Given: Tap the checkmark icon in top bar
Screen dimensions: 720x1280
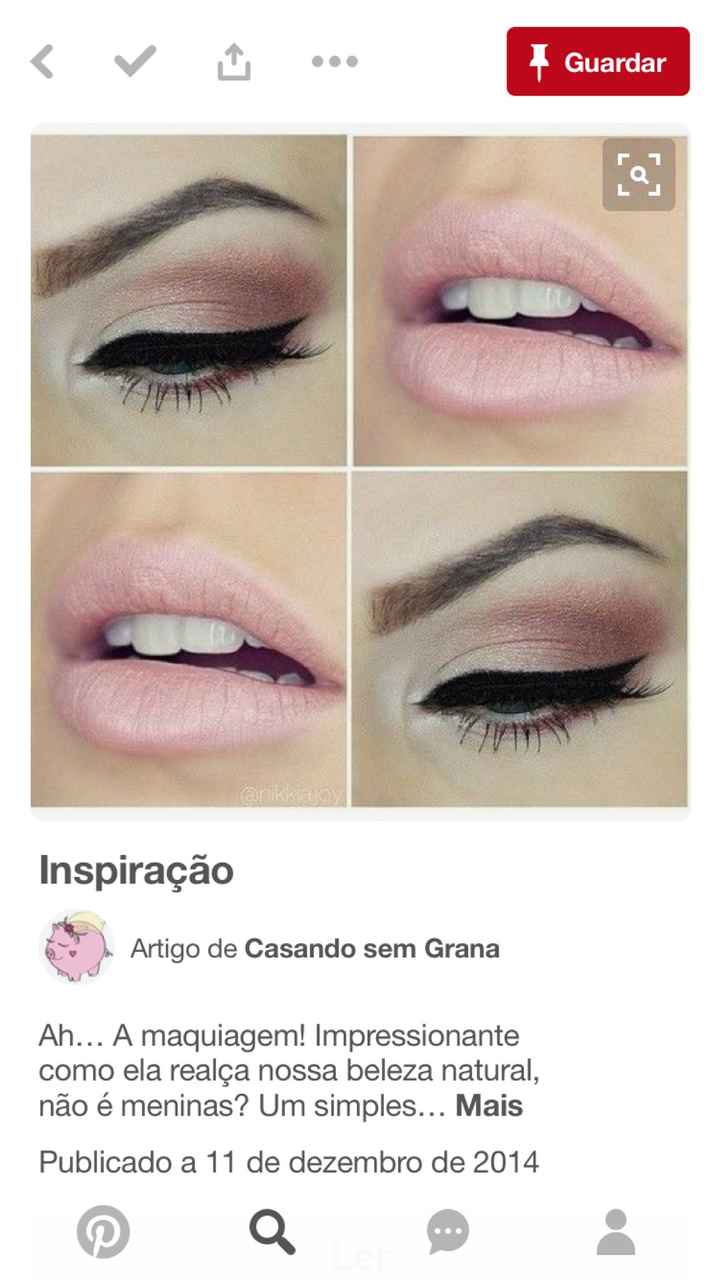Looking at the screenshot, I should [x=135, y=61].
